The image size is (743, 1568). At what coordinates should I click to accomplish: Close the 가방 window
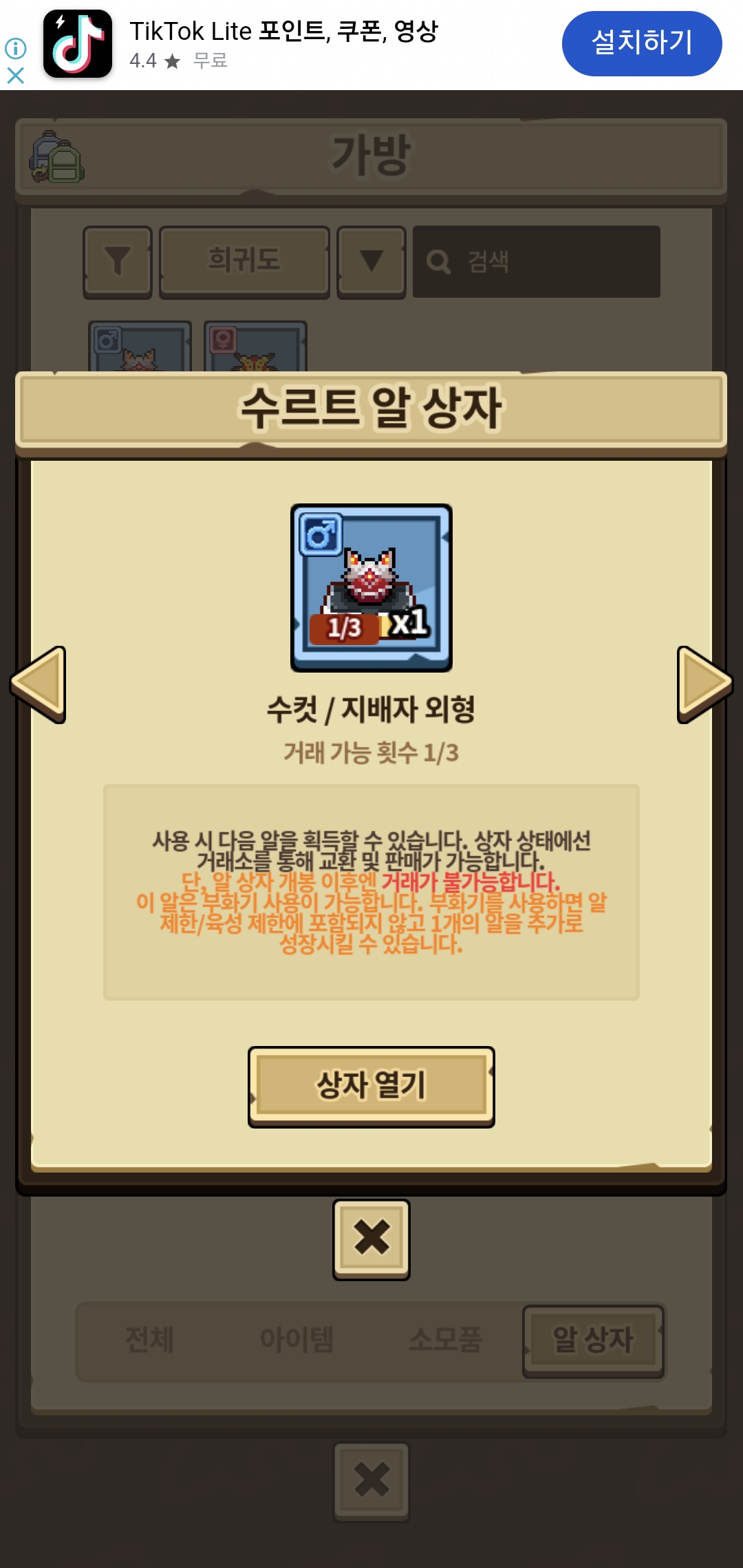point(371,1481)
